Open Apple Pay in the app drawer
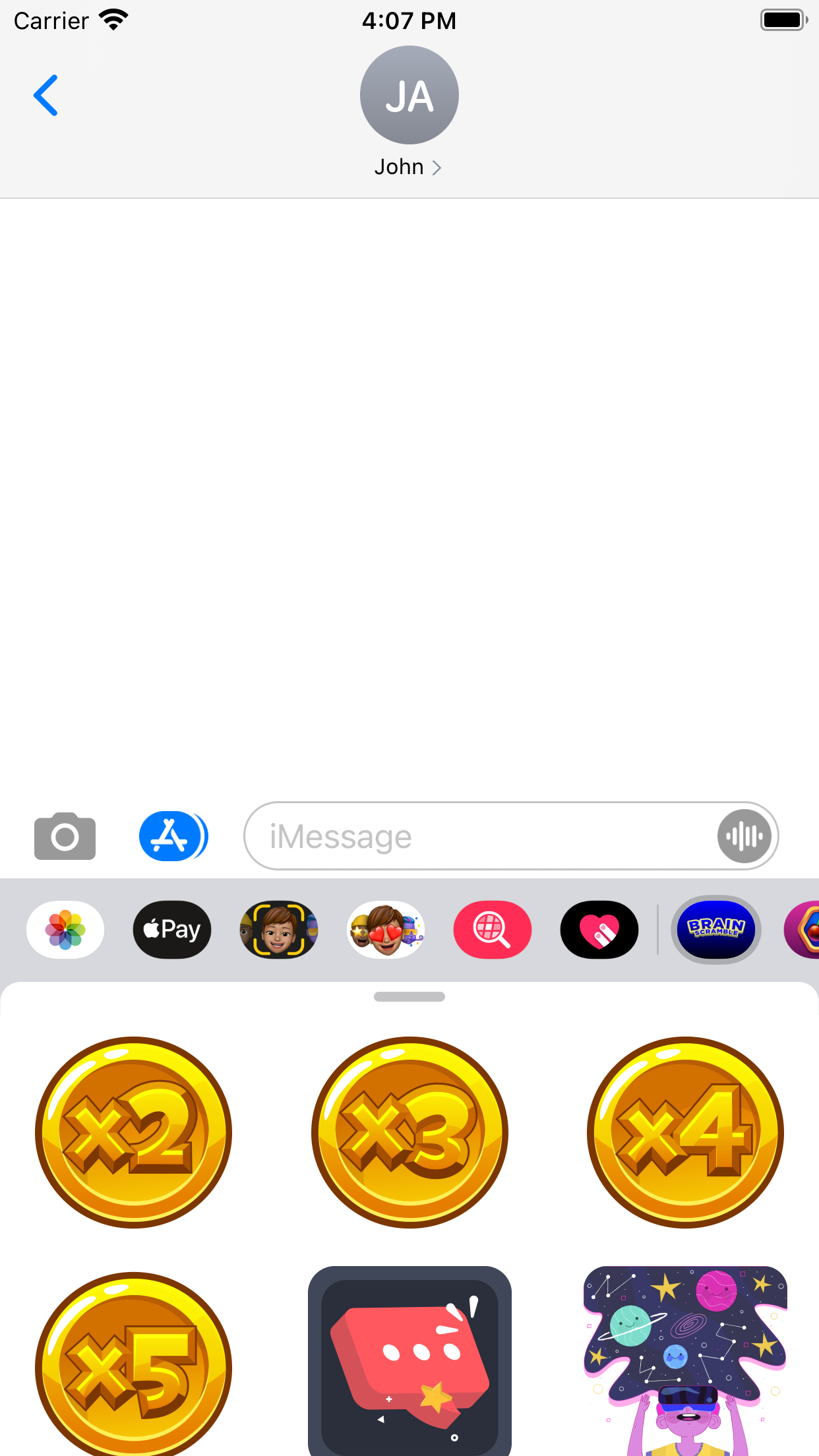The height and width of the screenshot is (1456, 819). coord(172,930)
